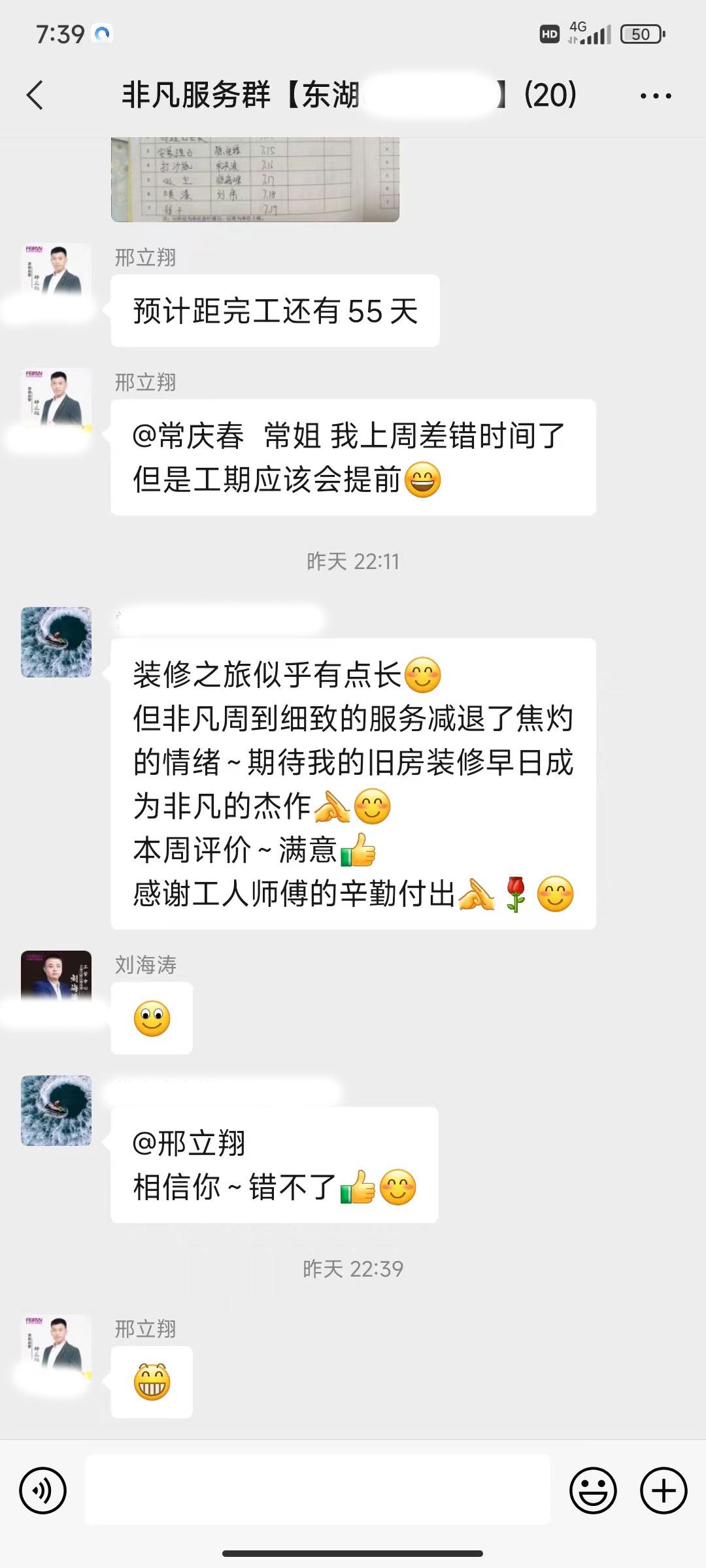This screenshot has width=706, height=1568.
Task: Tap the message text field
Action: point(318,1490)
